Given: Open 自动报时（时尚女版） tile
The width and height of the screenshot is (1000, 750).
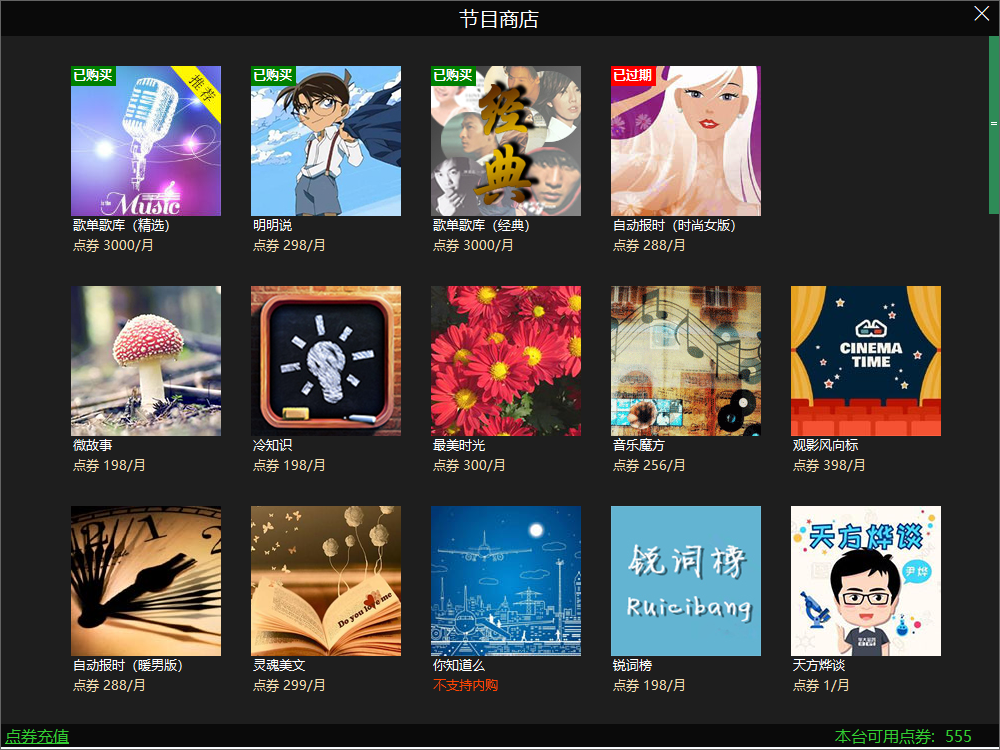Looking at the screenshot, I should [x=686, y=141].
